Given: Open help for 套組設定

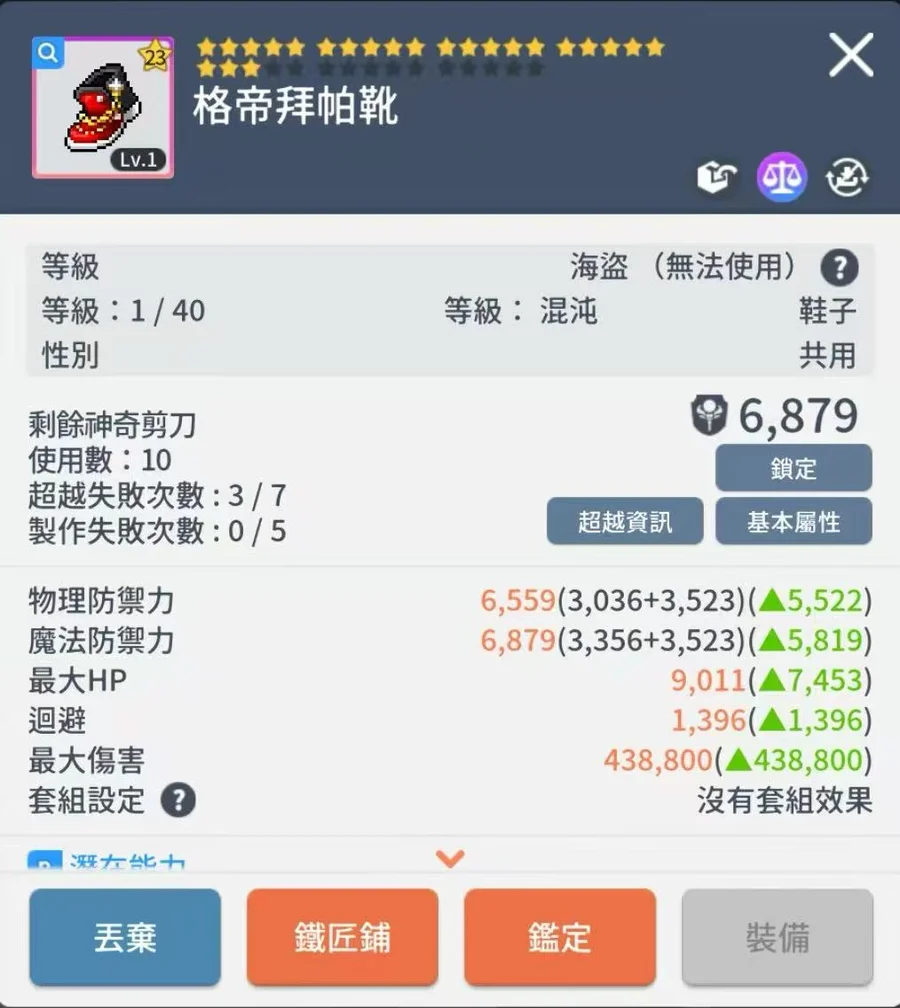Looking at the screenshot, I should click(179, 800).
